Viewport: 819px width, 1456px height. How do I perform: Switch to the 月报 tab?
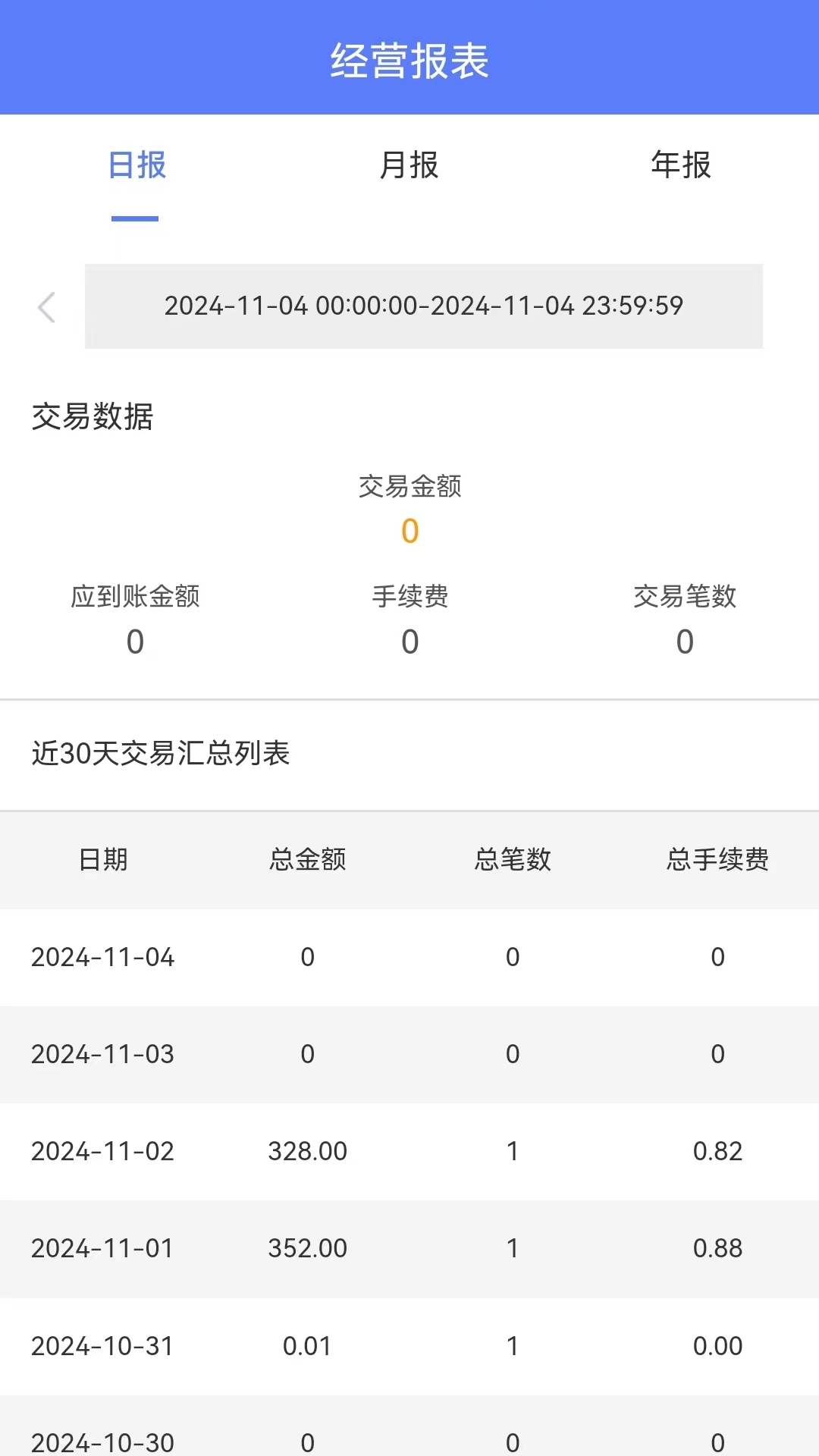409,165
